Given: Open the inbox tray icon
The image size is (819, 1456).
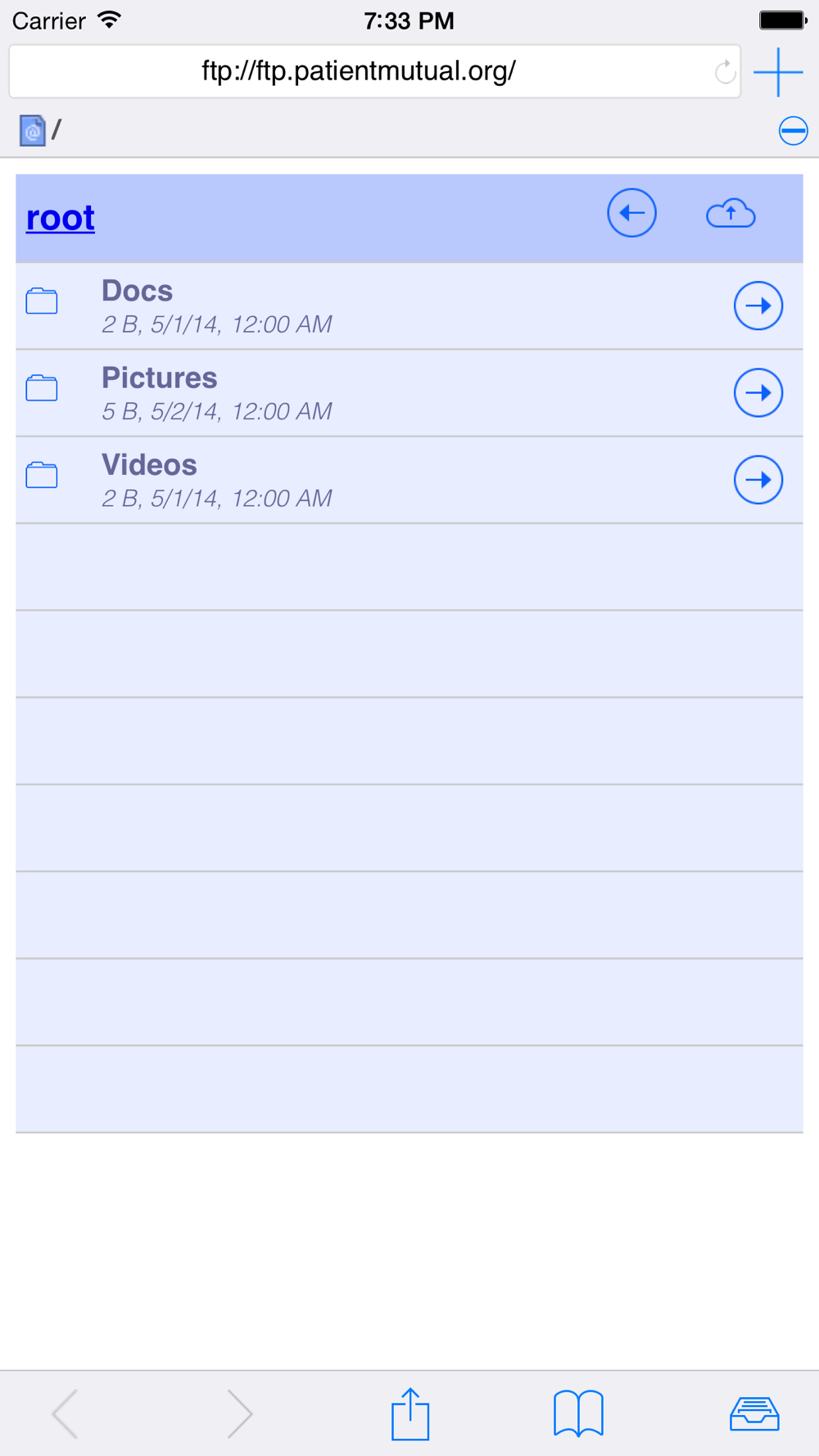Looking at the screenshot, I should click(754, 1414).
